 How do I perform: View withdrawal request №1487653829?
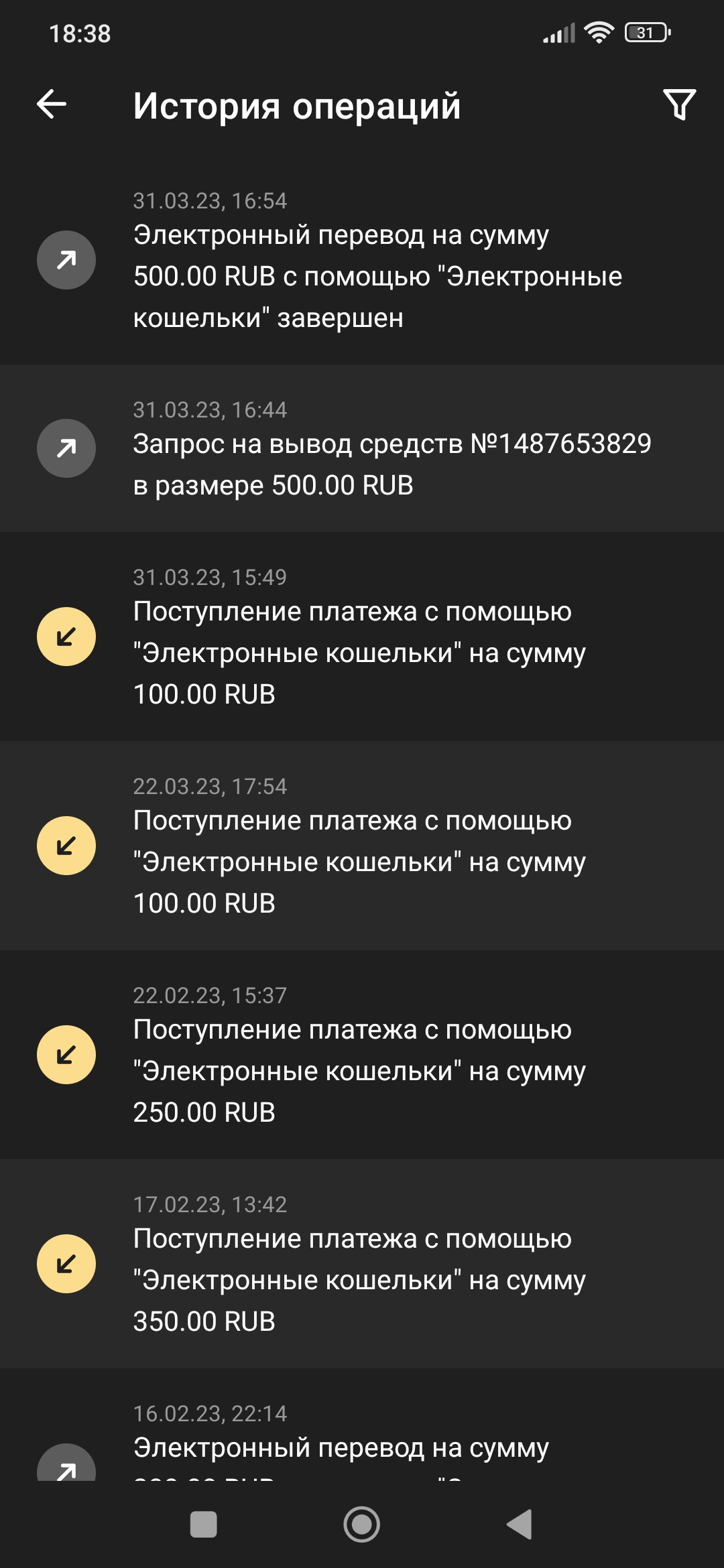(362, 448)
